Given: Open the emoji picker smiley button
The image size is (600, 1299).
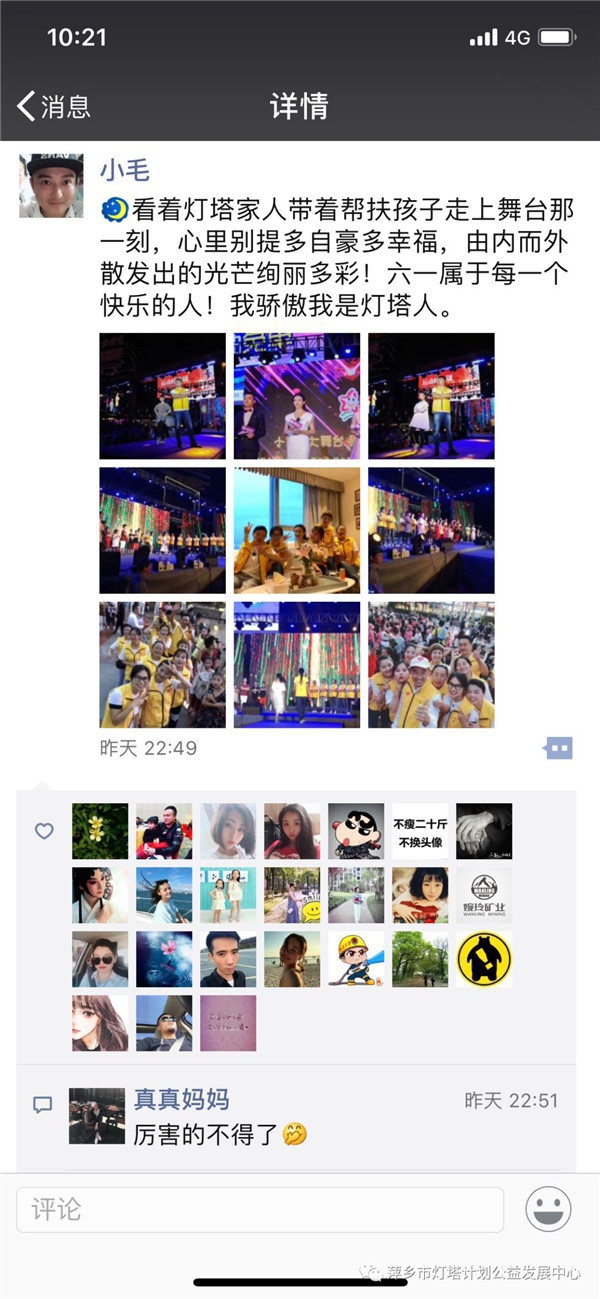Looking at the screenshot, I should click(549, 1210).
